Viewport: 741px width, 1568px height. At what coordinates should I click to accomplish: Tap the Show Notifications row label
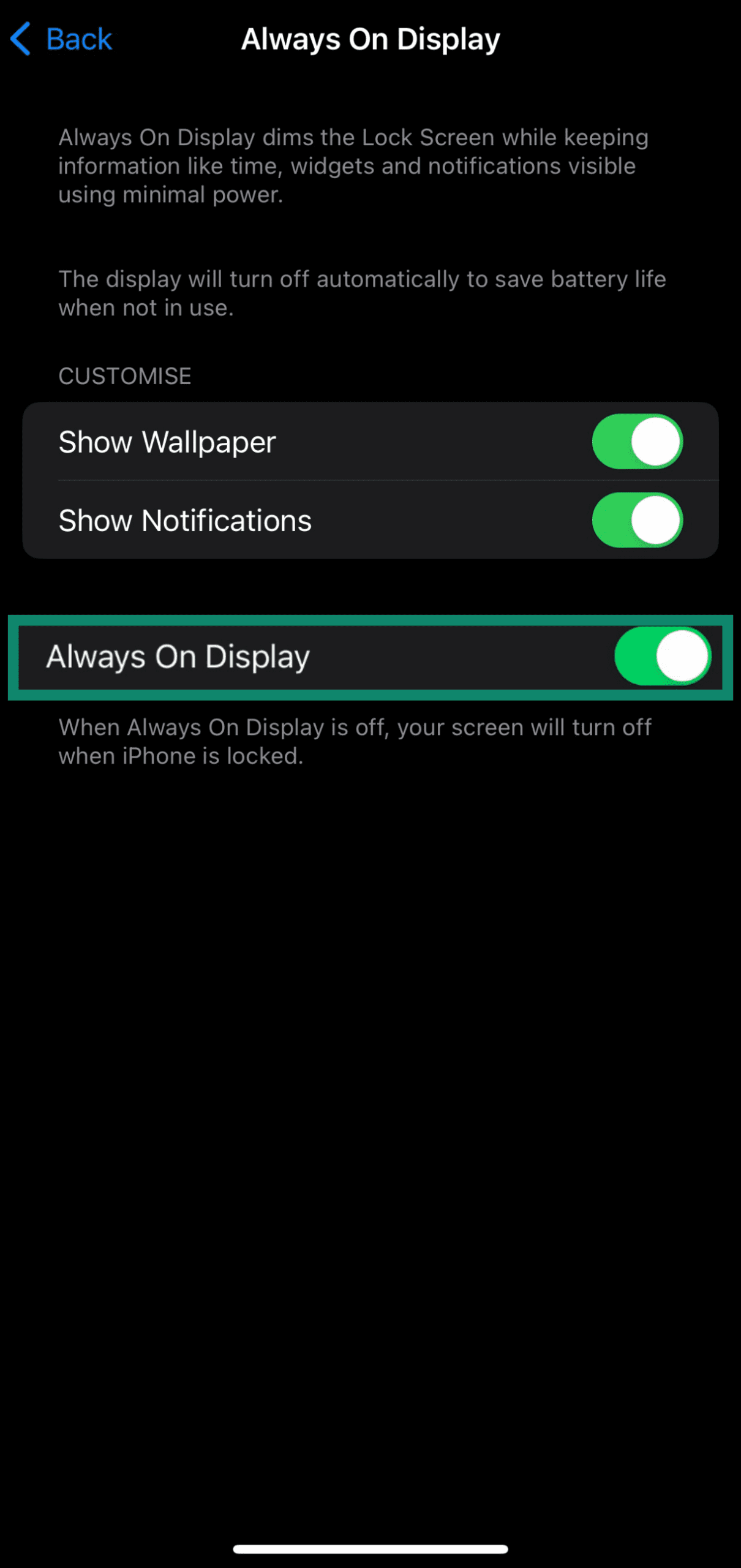pos(185,520)
